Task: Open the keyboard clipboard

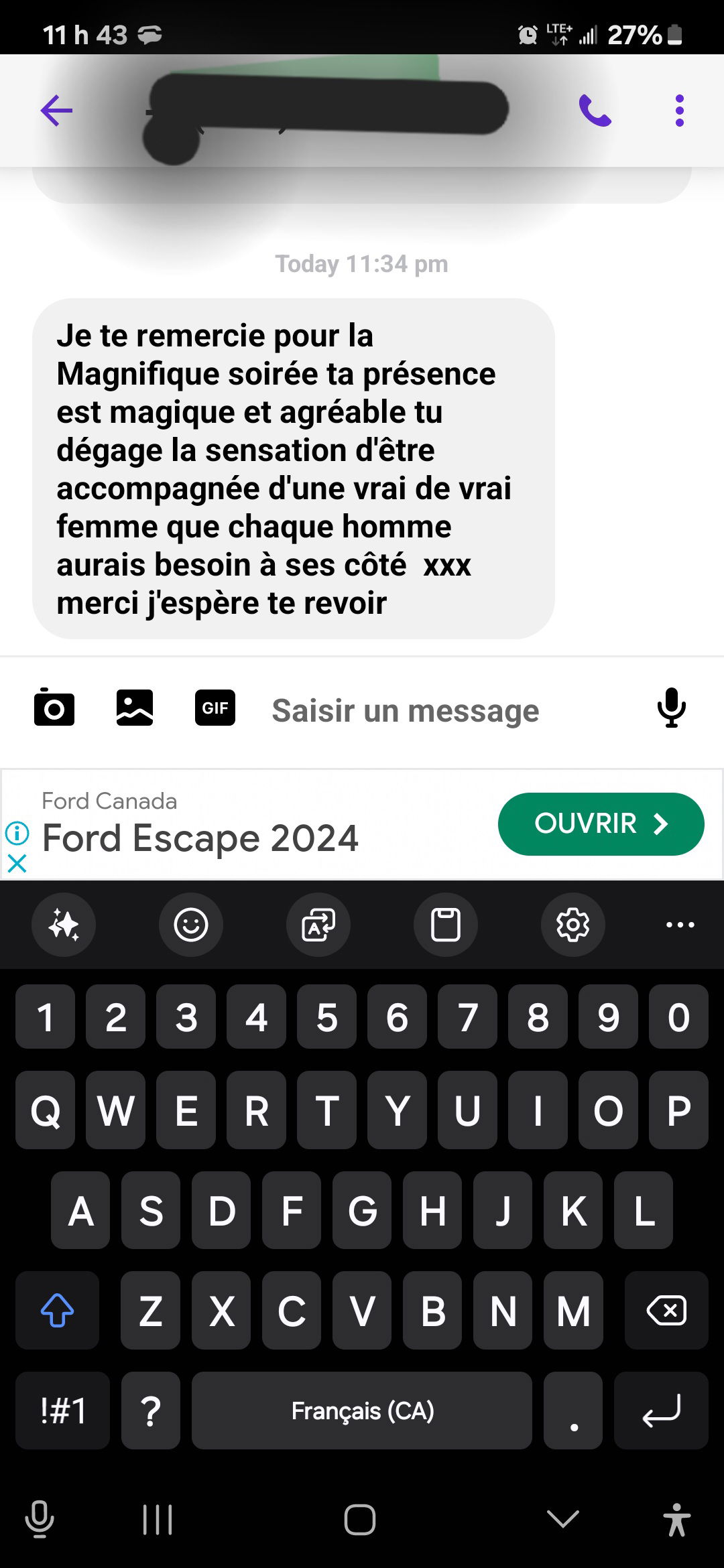Action: click(446, 925)
